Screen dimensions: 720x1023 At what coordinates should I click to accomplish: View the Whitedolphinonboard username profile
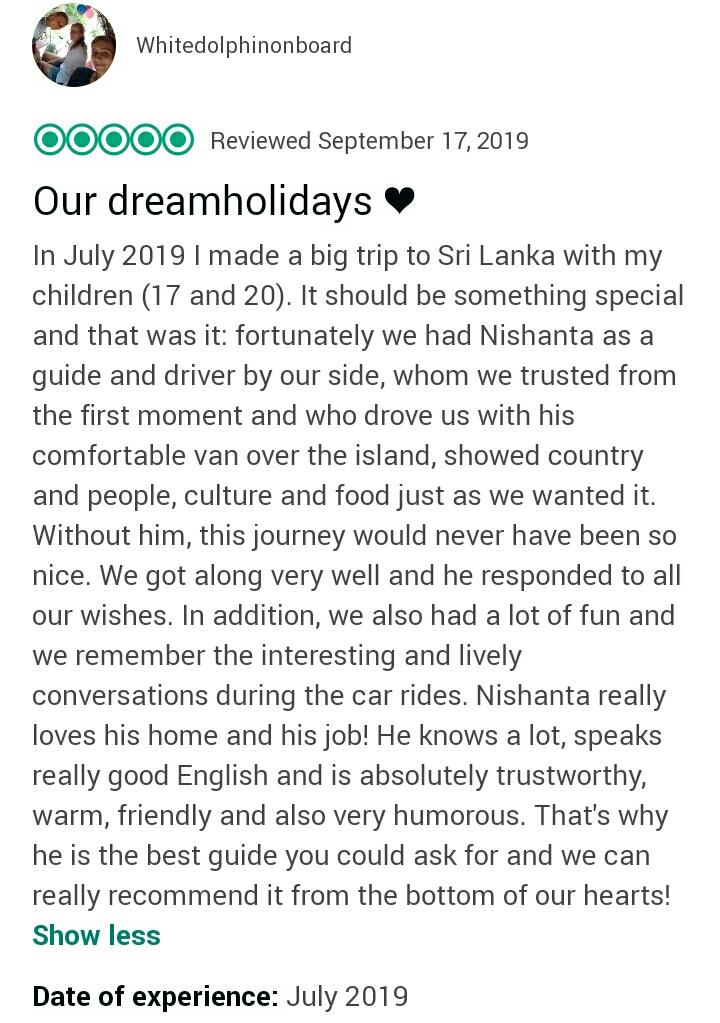pos(243,46)
